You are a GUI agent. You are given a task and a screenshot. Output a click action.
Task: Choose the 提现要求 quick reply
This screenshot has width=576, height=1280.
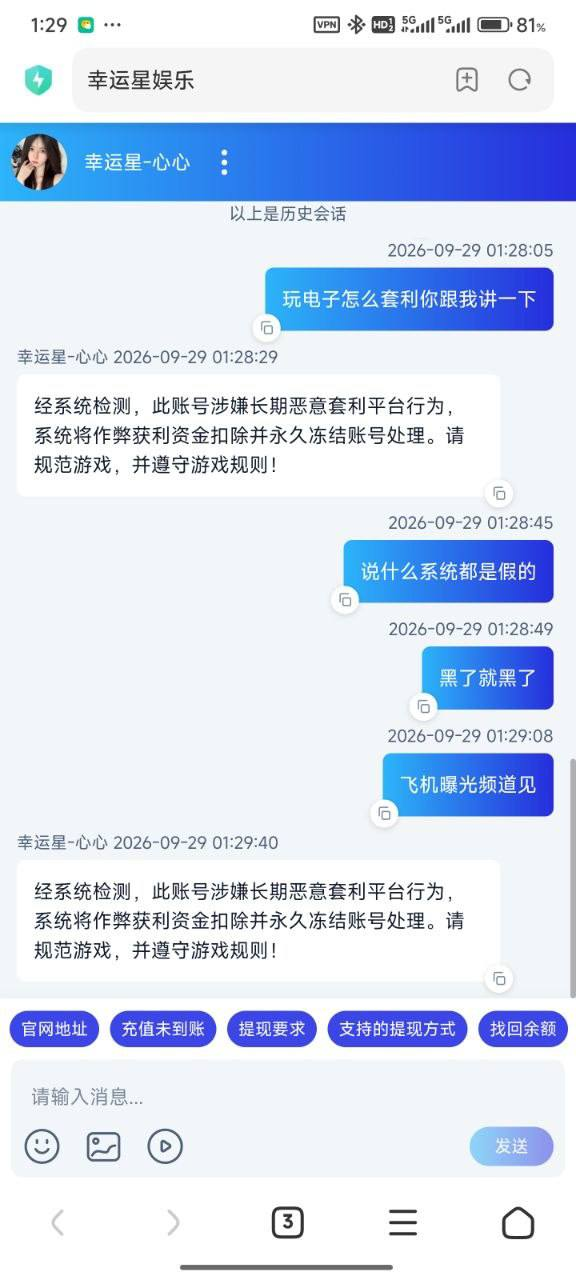tap(272, 1029)
